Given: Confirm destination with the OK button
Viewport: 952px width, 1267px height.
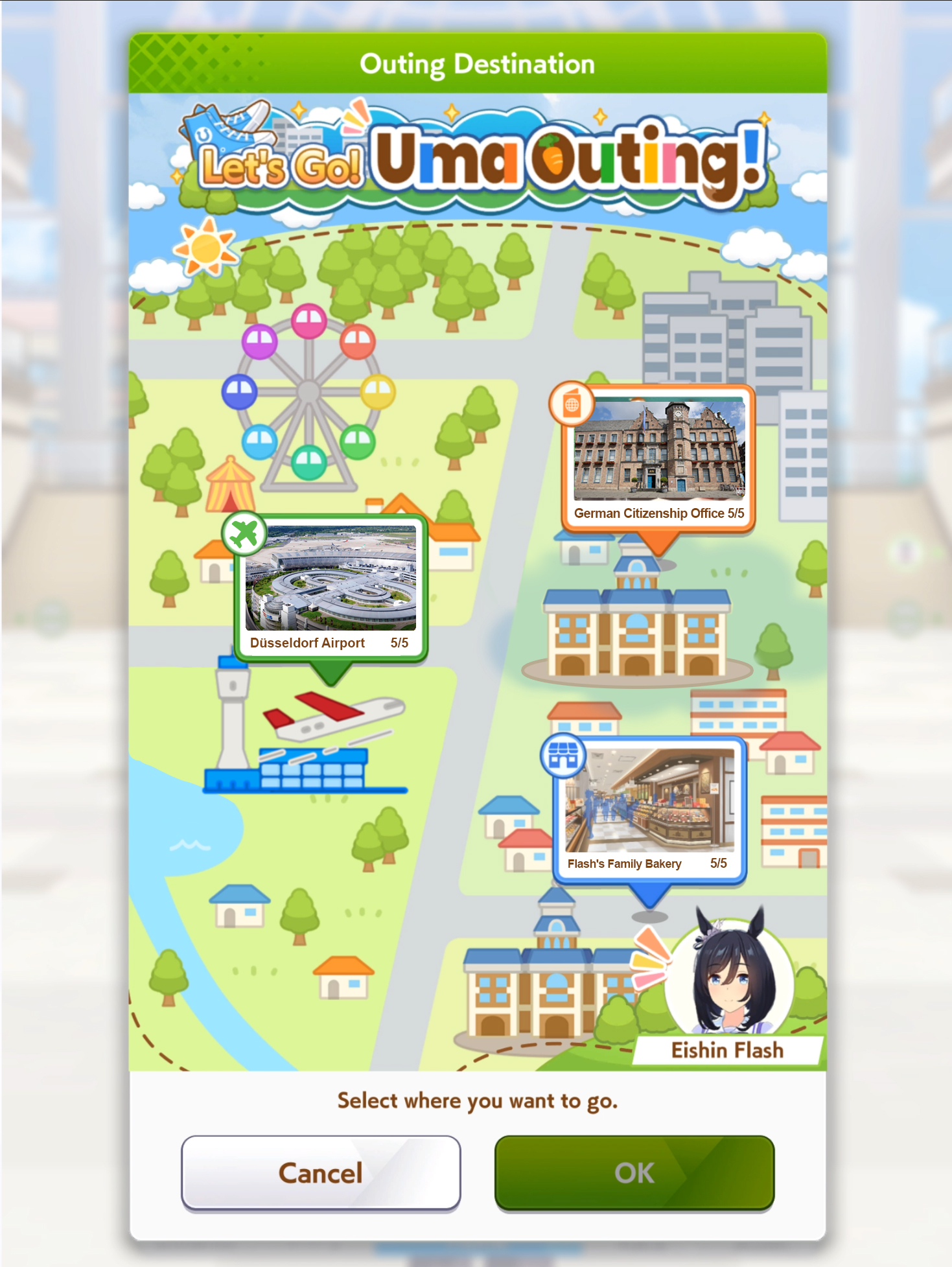Looking at the screenshot, I should click(x=634, y=1173).
